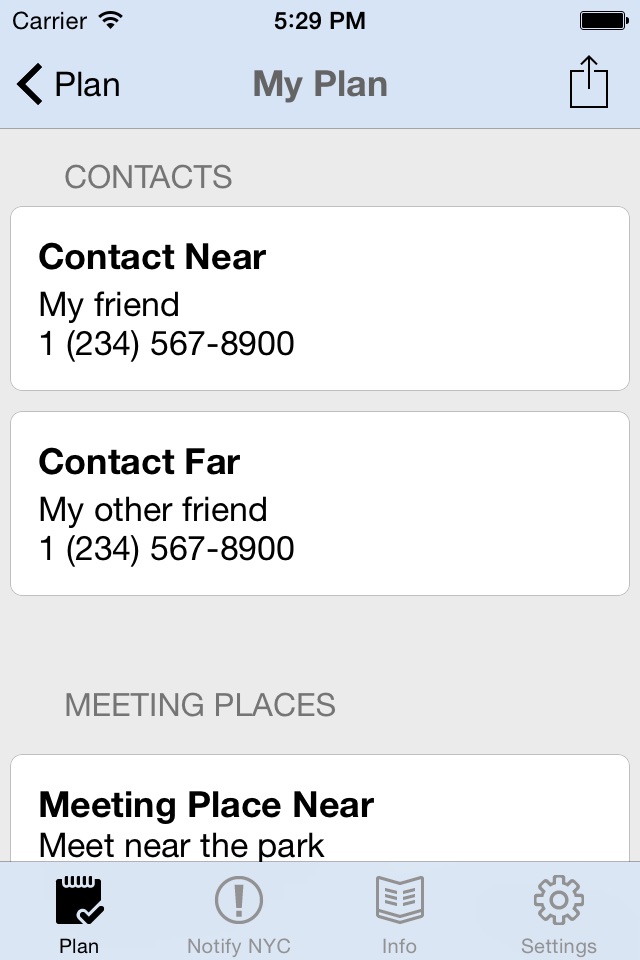Go back to Plan
The image size is (640, 960).
pos(68,85)
